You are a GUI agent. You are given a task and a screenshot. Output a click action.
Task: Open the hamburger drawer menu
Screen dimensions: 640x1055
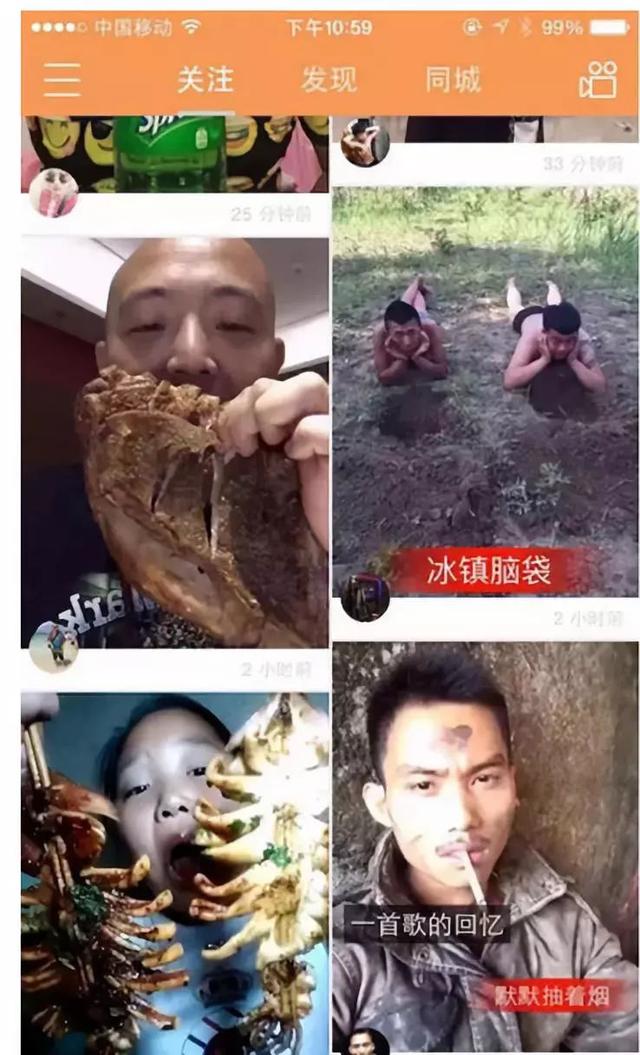click(x=61, y=80)
